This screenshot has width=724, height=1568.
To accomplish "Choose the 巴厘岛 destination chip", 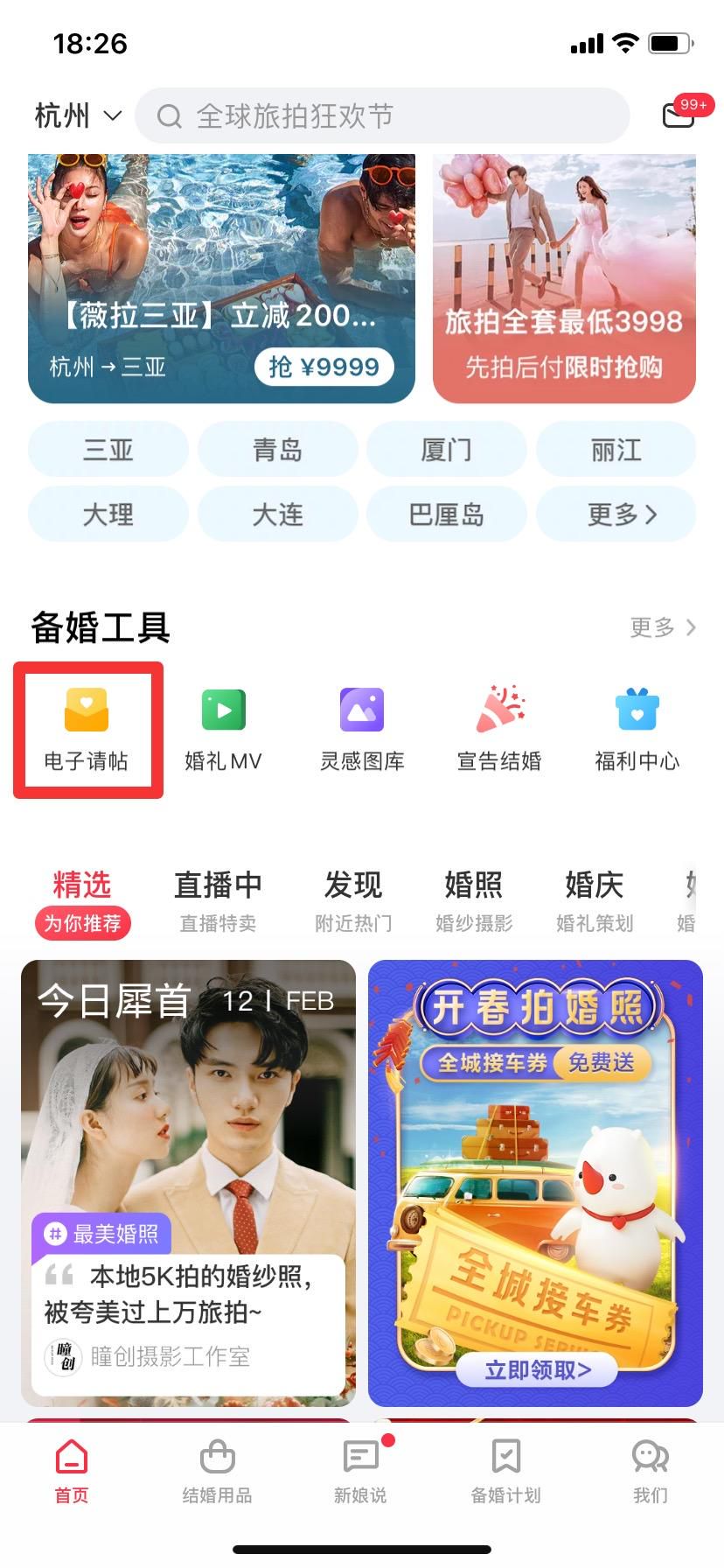I will 447,514.
